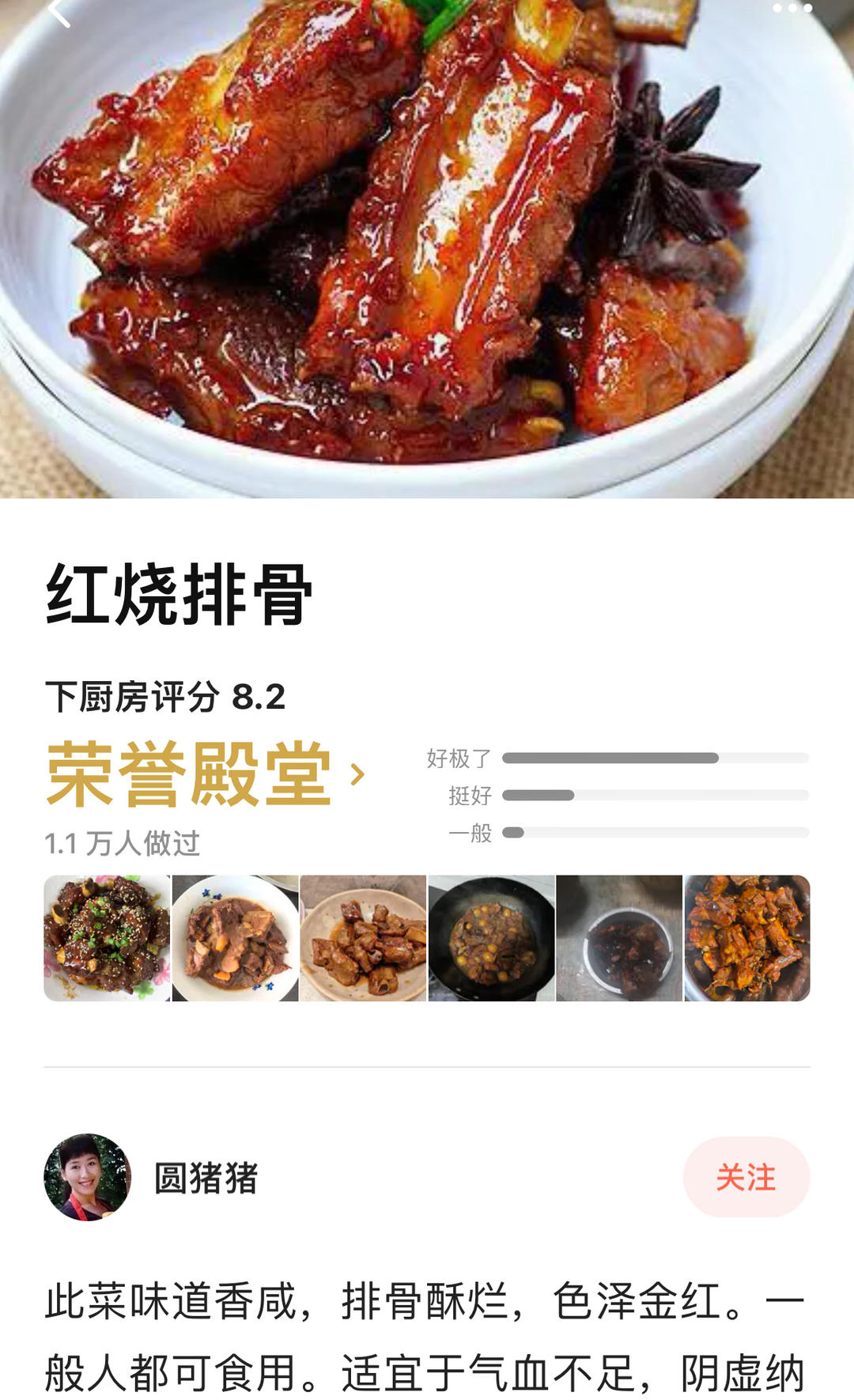
Task: View the first user-made dish photo with sesame
Action: [108, 938]
